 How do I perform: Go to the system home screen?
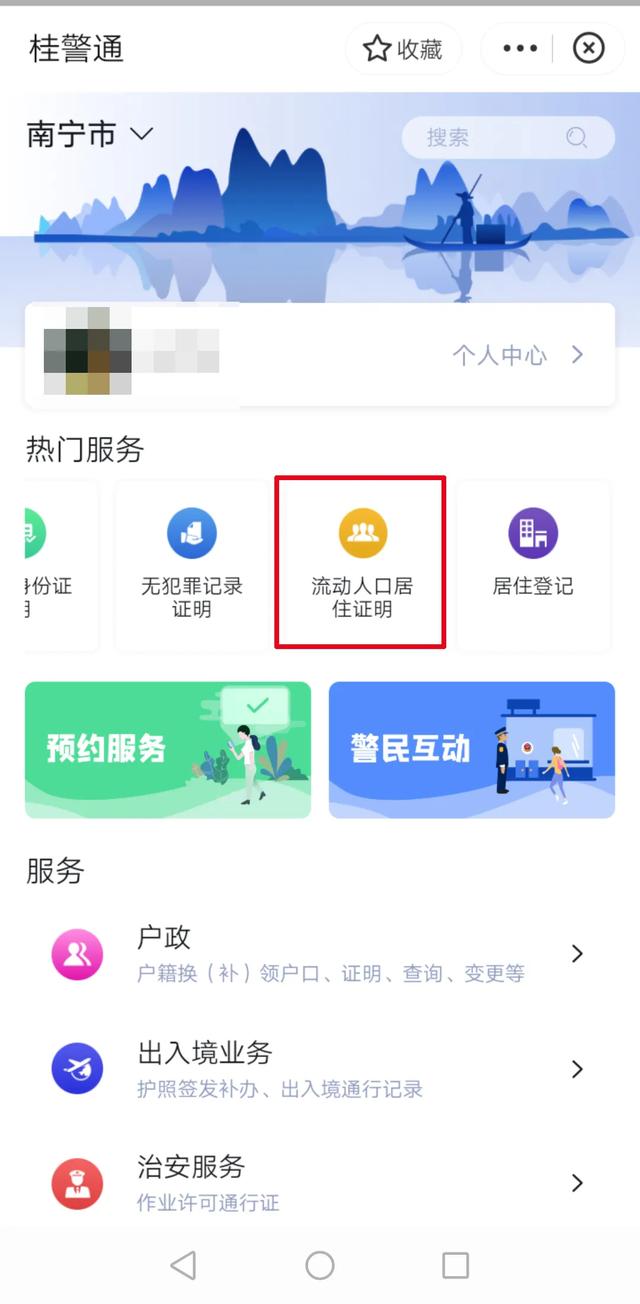click(320, 1266)
